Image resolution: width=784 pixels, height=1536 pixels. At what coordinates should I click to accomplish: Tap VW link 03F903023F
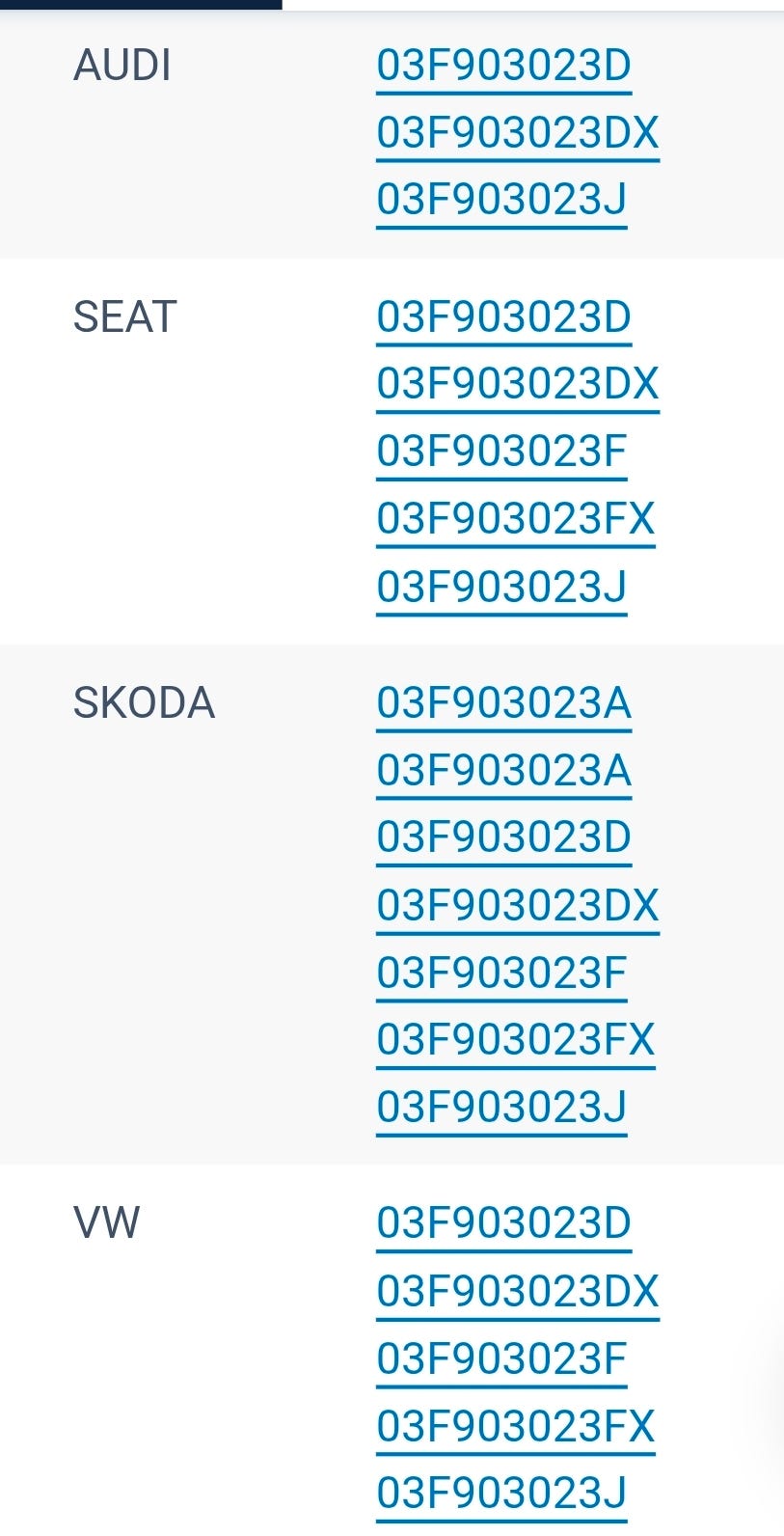point(501,1358)
